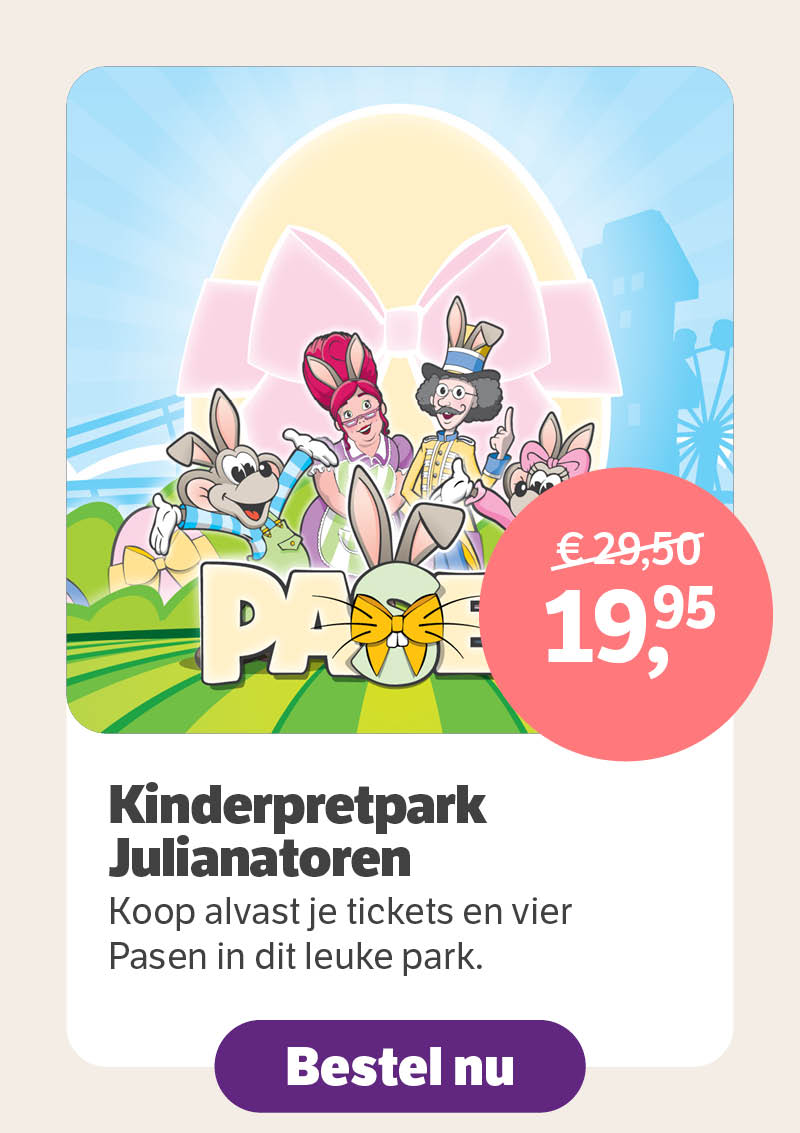The width and height of the screenshot is (800, 1133).
Task: Tap the Bestel nu button
Action: coord(399,1066)
